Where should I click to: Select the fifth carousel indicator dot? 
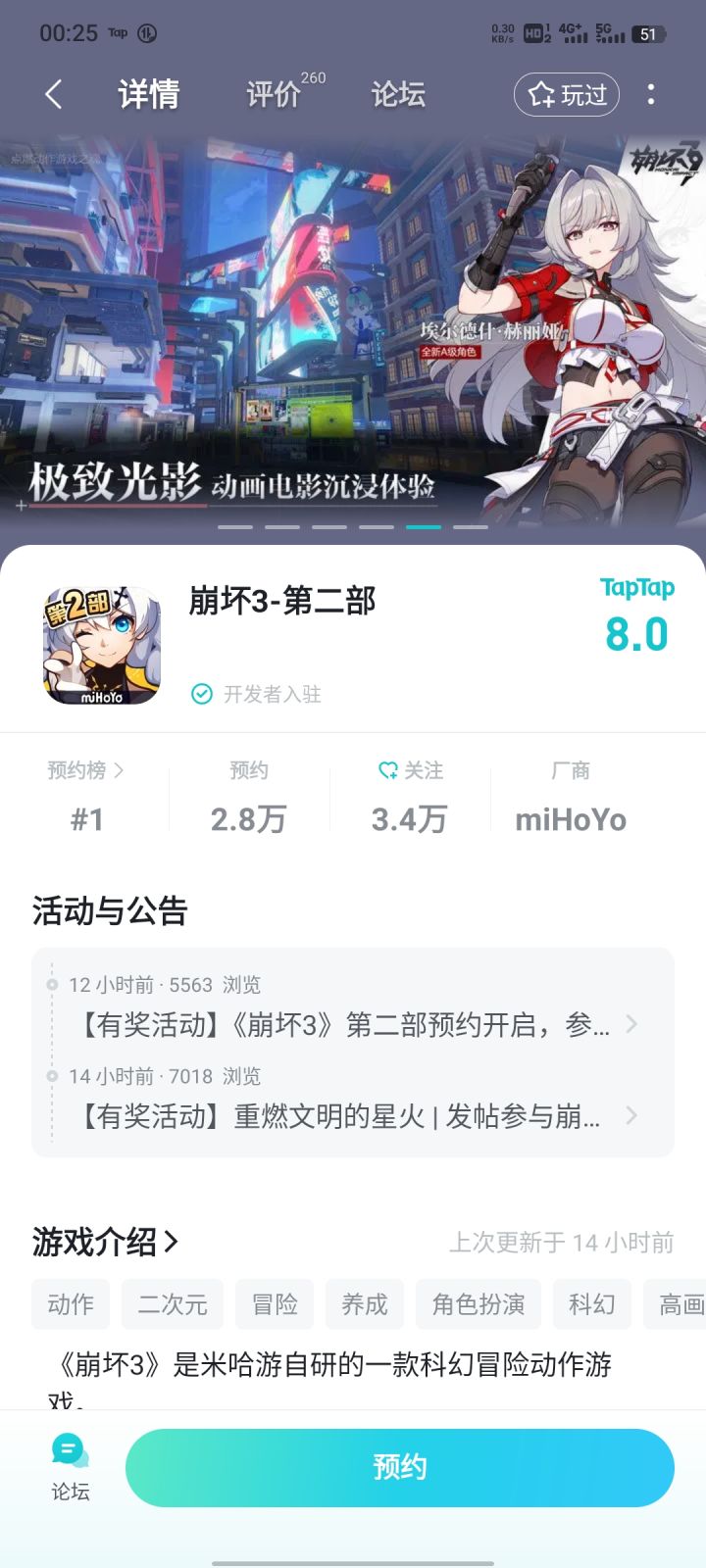424,526
